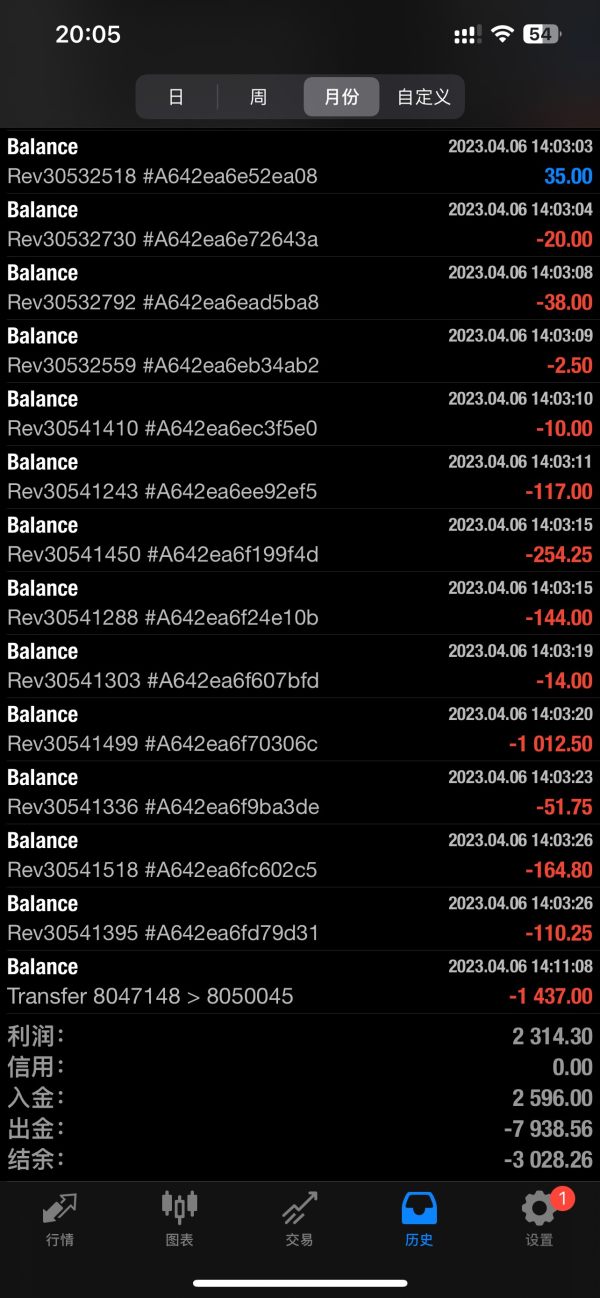
Task: Switch to the 交易 trade tab
Action: click(x=299, y=1218)
